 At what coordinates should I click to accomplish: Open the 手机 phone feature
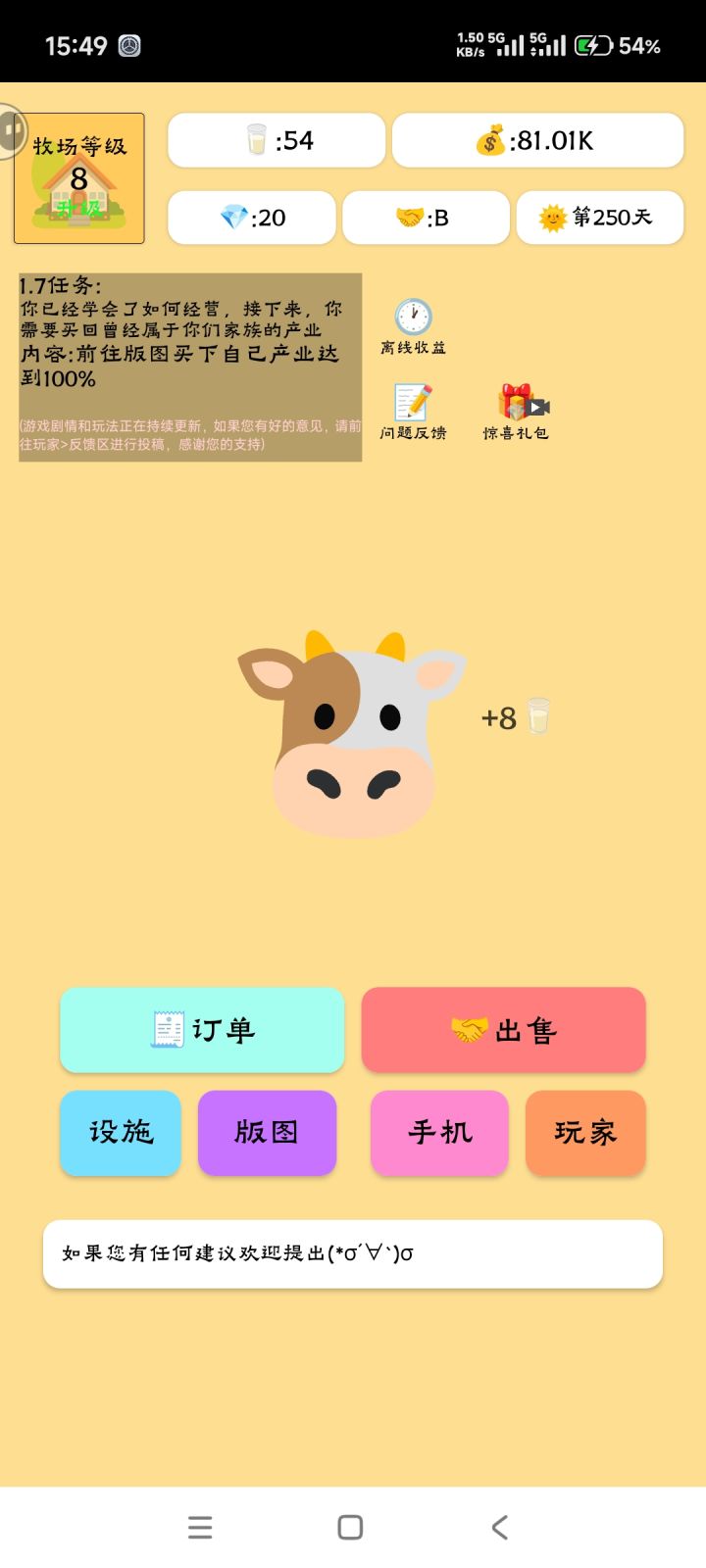(438, 1133)
